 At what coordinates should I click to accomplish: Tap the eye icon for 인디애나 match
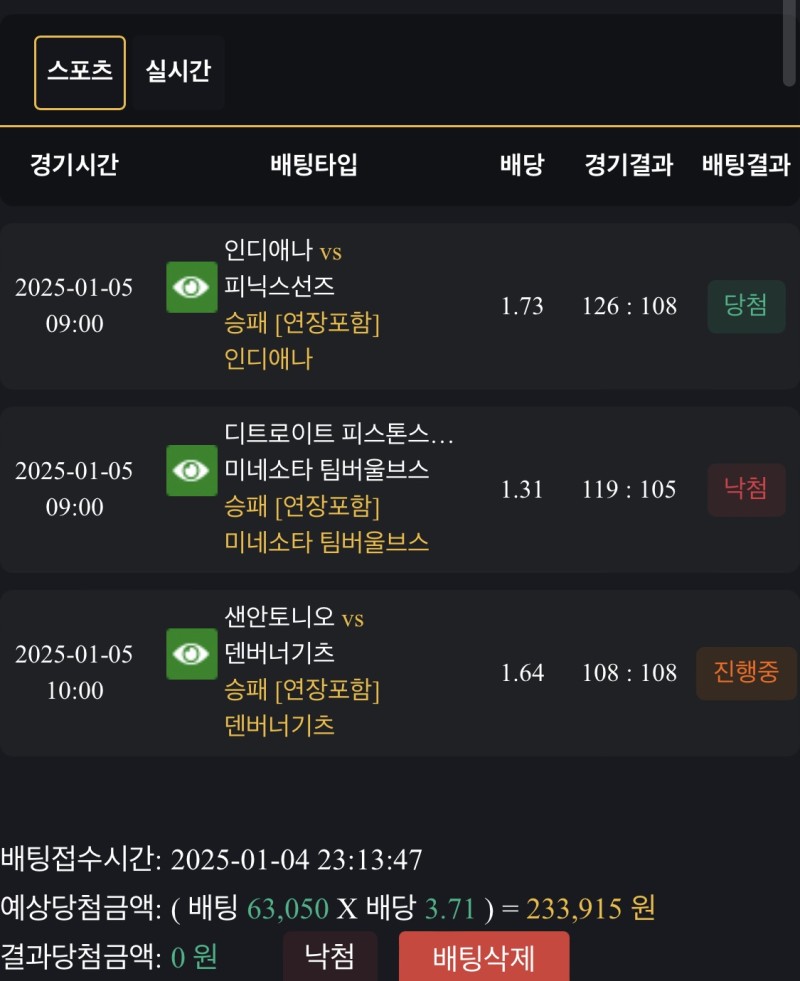192,287
